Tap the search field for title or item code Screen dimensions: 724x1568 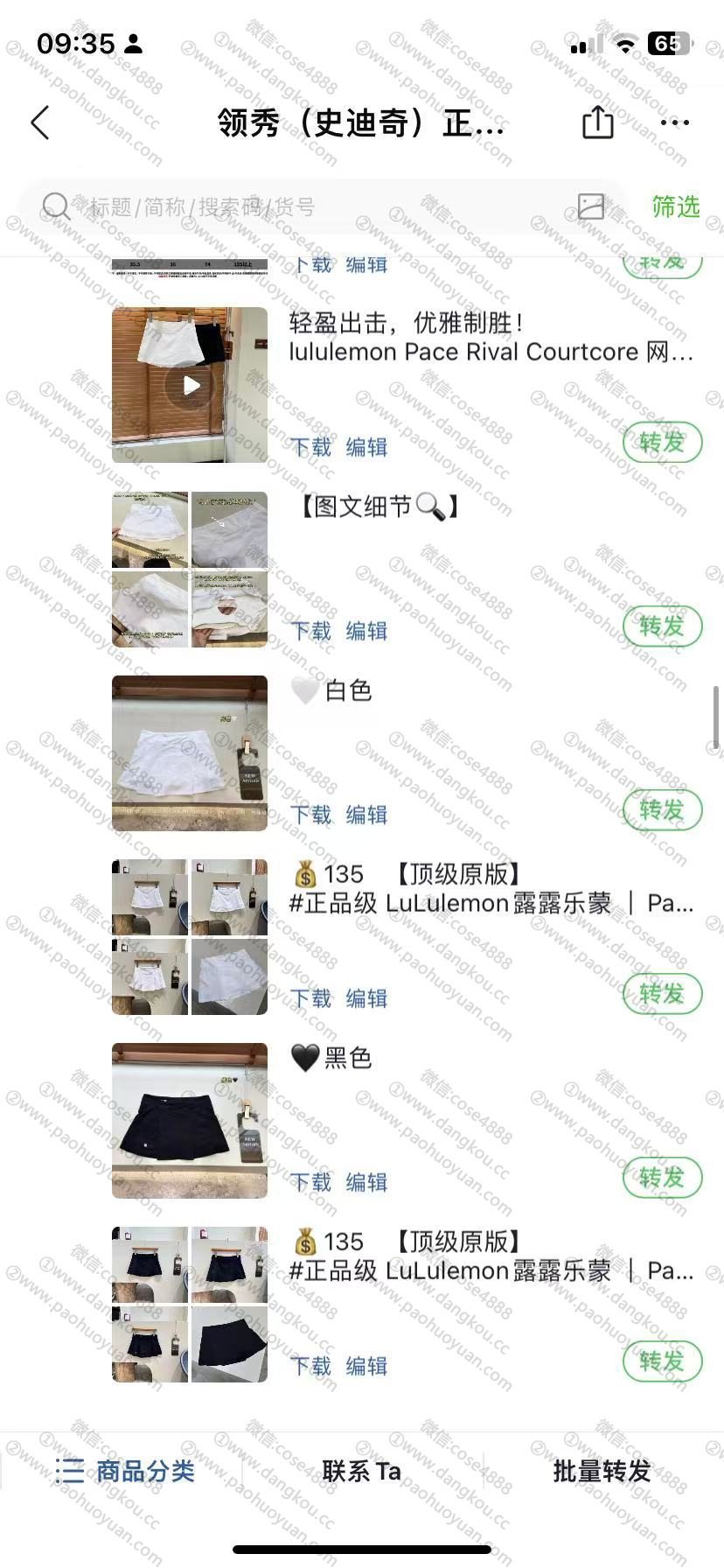point(306,207)
